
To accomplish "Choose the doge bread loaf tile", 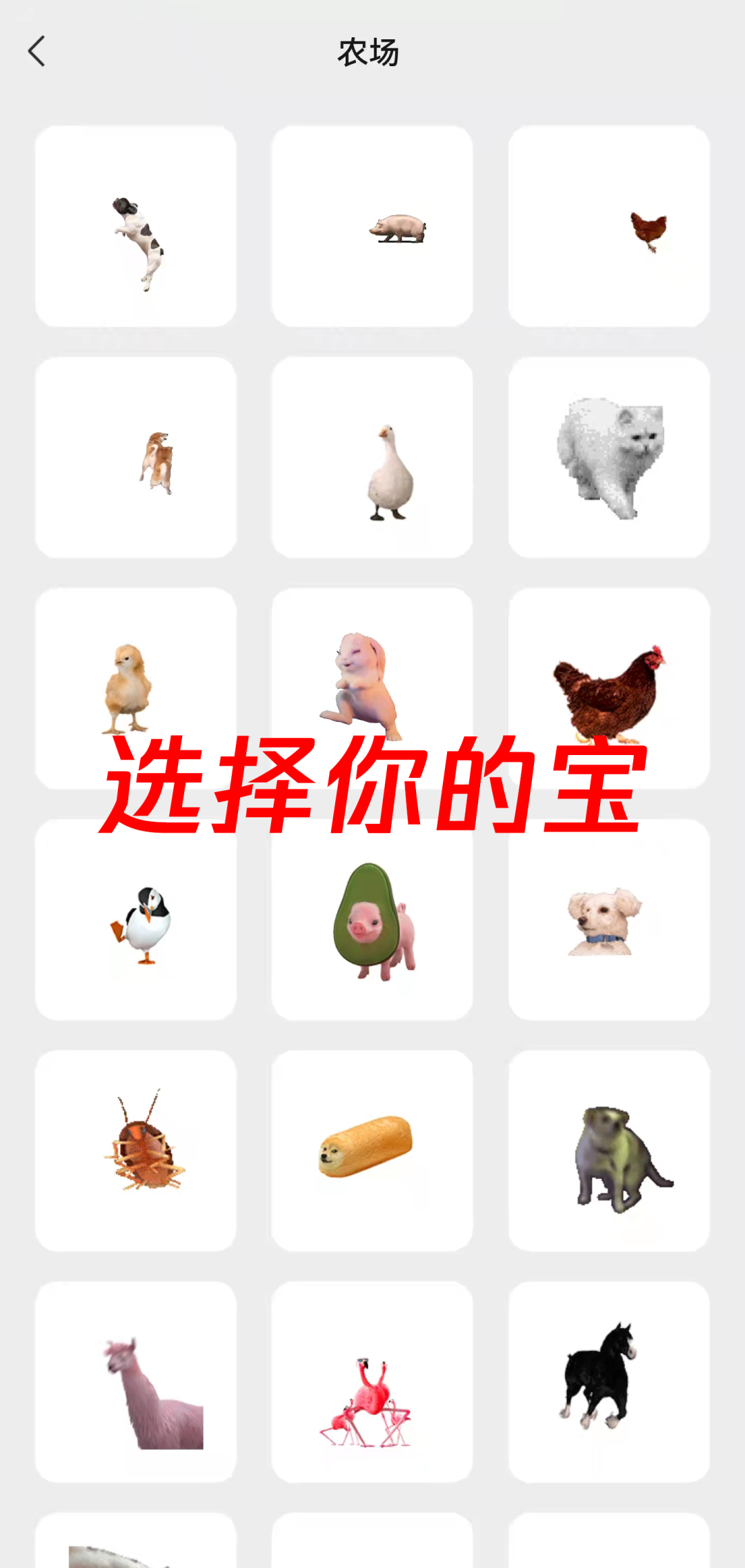I will pos(372,1150).
